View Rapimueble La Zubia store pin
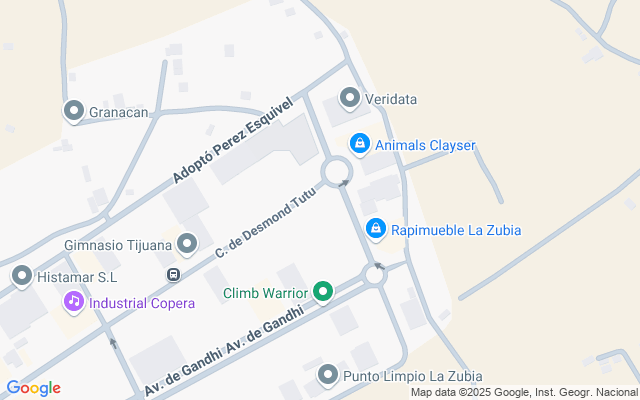Viewport: 640px width, 400px height. [x=375, y=230]
